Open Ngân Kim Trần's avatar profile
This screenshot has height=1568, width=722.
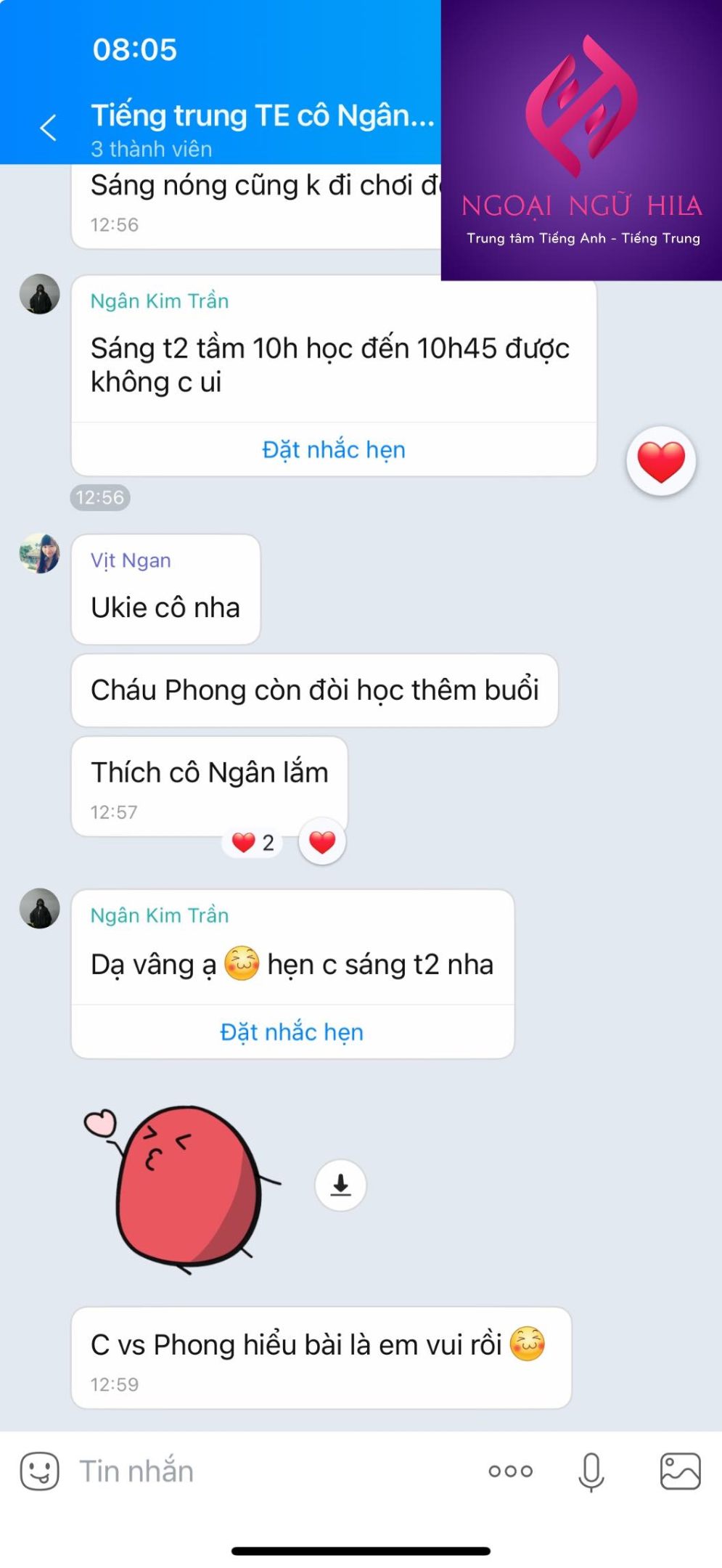click(x=39, y=294)
